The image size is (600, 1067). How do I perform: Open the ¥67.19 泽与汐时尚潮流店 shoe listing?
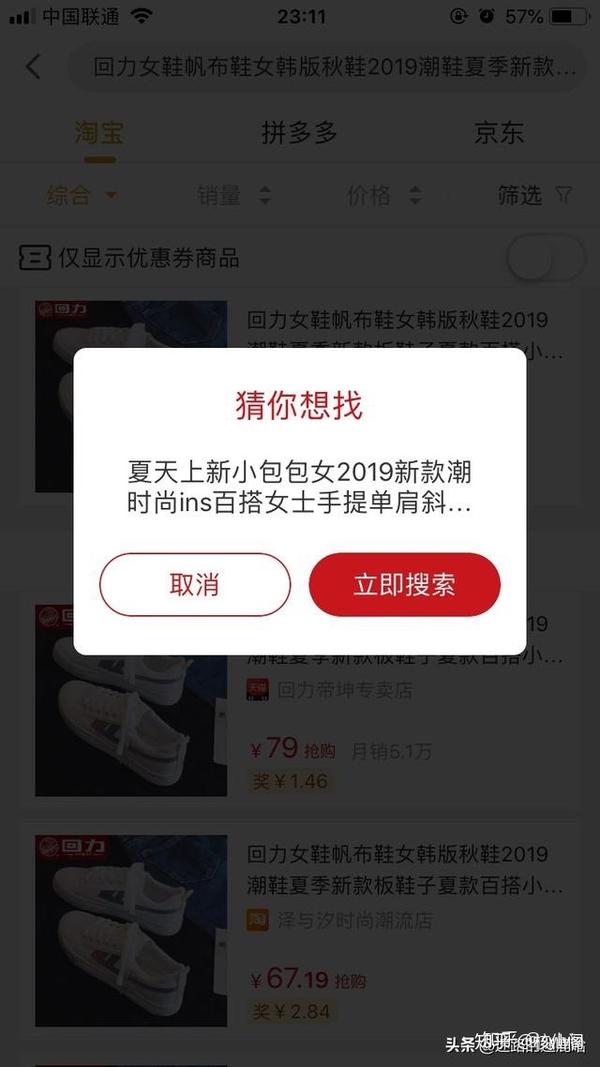click(x=300, y=931)
